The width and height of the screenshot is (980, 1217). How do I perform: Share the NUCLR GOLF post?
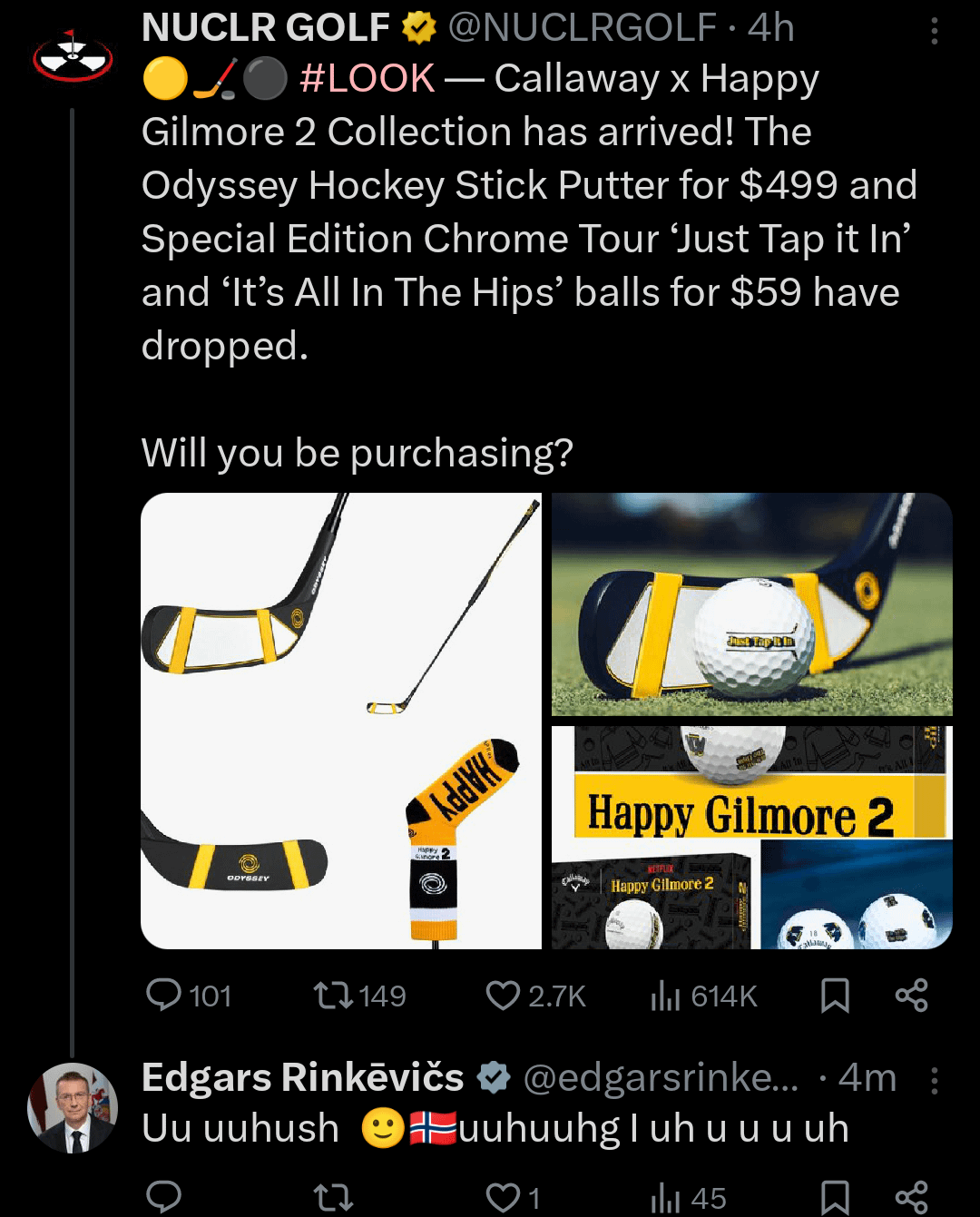tap(911, 996)
